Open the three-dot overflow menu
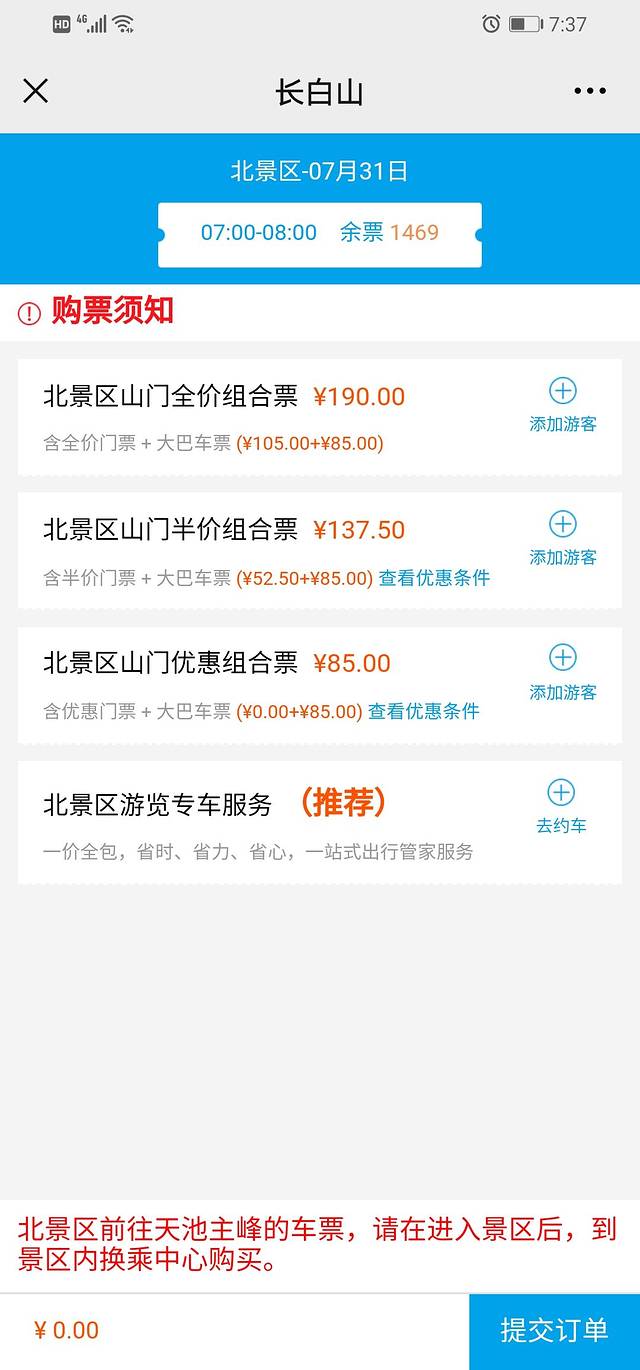640x1370 pixels. pos(590,92)
